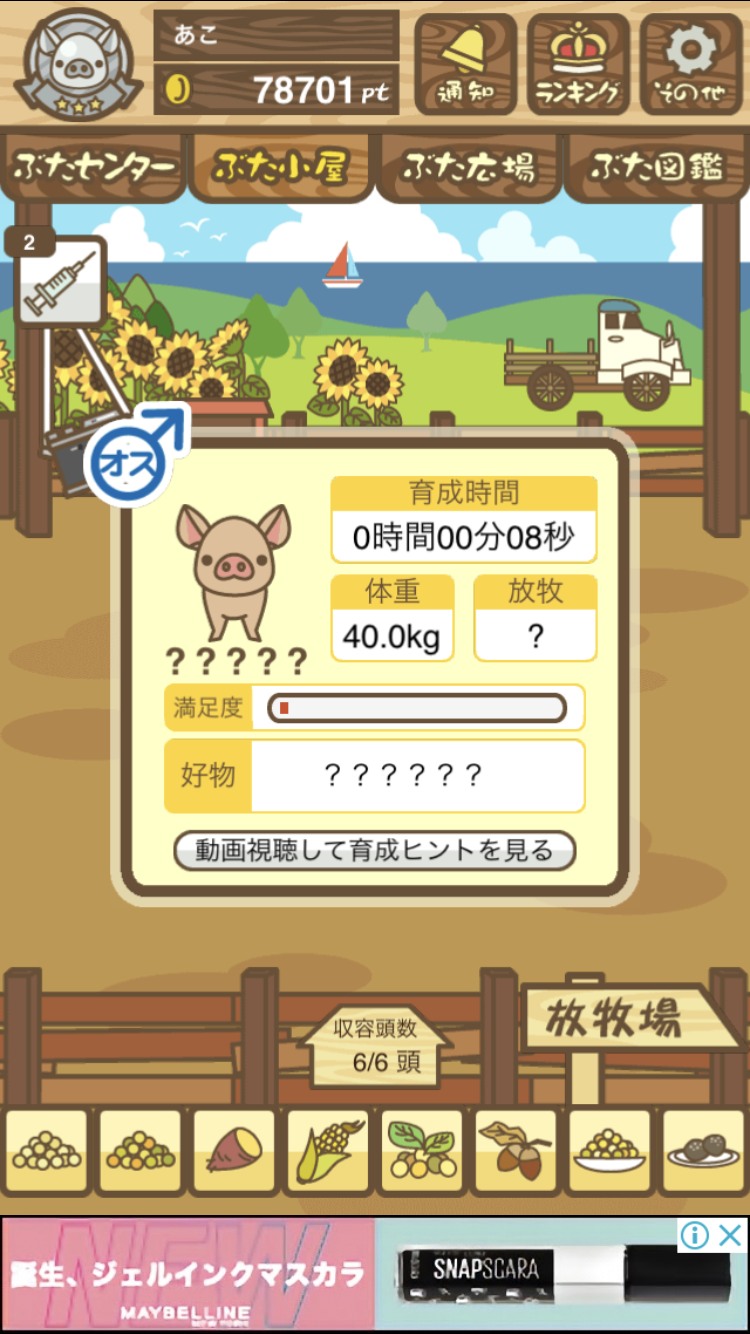Close the Maybelline ad banner
Screen dimensions: 750x1334
pyautogui.click(x=731, y=1236)
